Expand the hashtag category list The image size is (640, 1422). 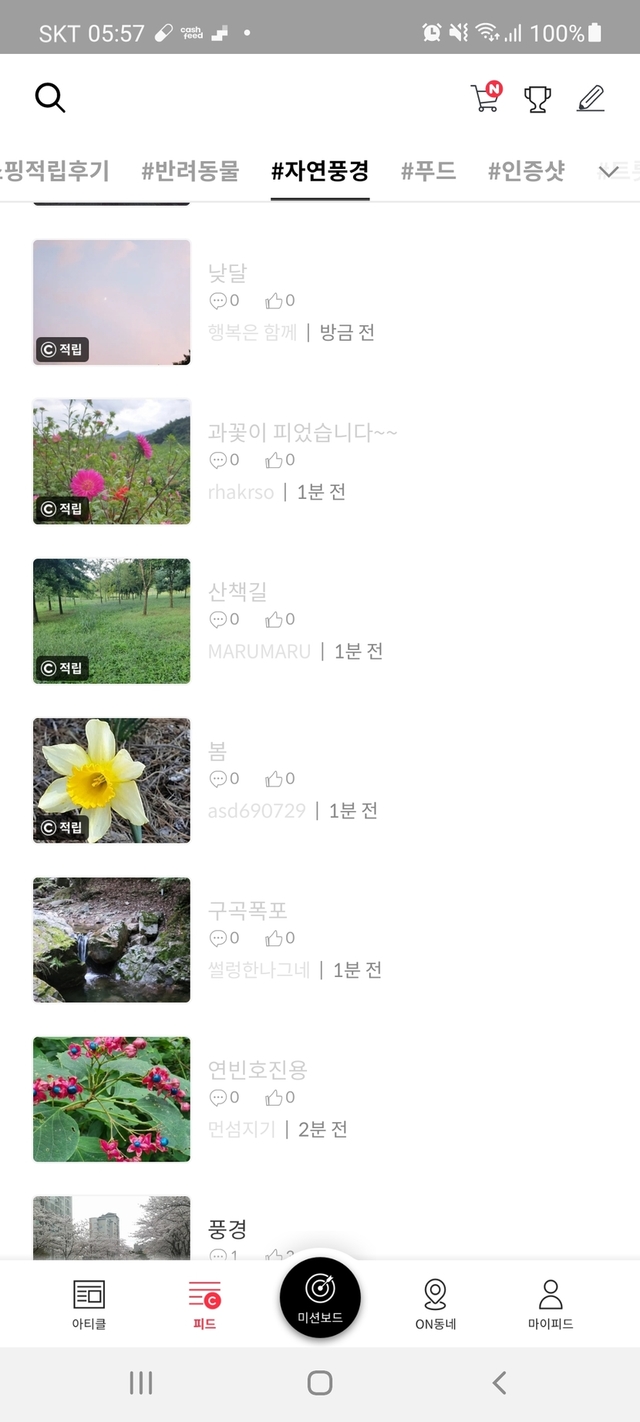tap(608, 172)
